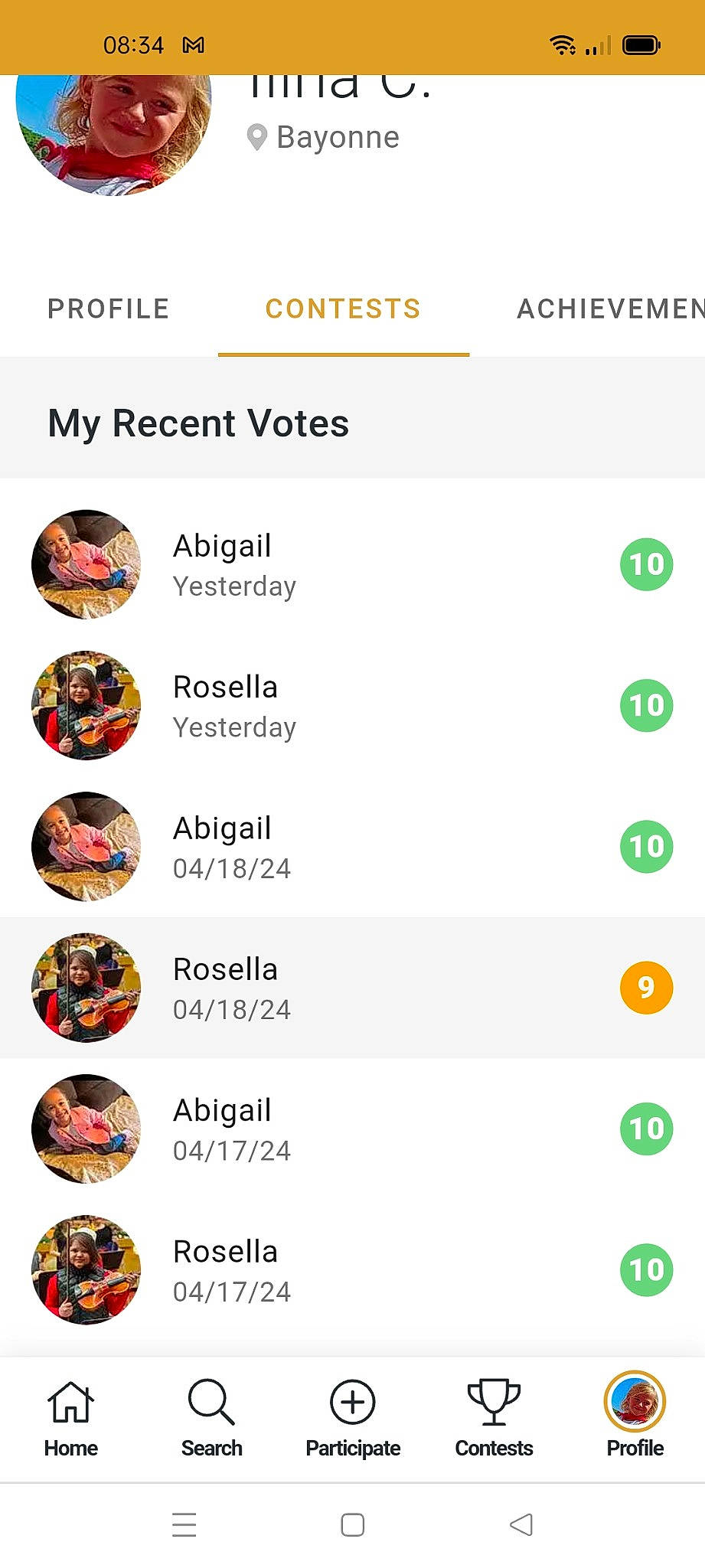
Task: Open Abigail's vote dated 04/17/24
Action: pyautogui.click(x=352, y=1129)
